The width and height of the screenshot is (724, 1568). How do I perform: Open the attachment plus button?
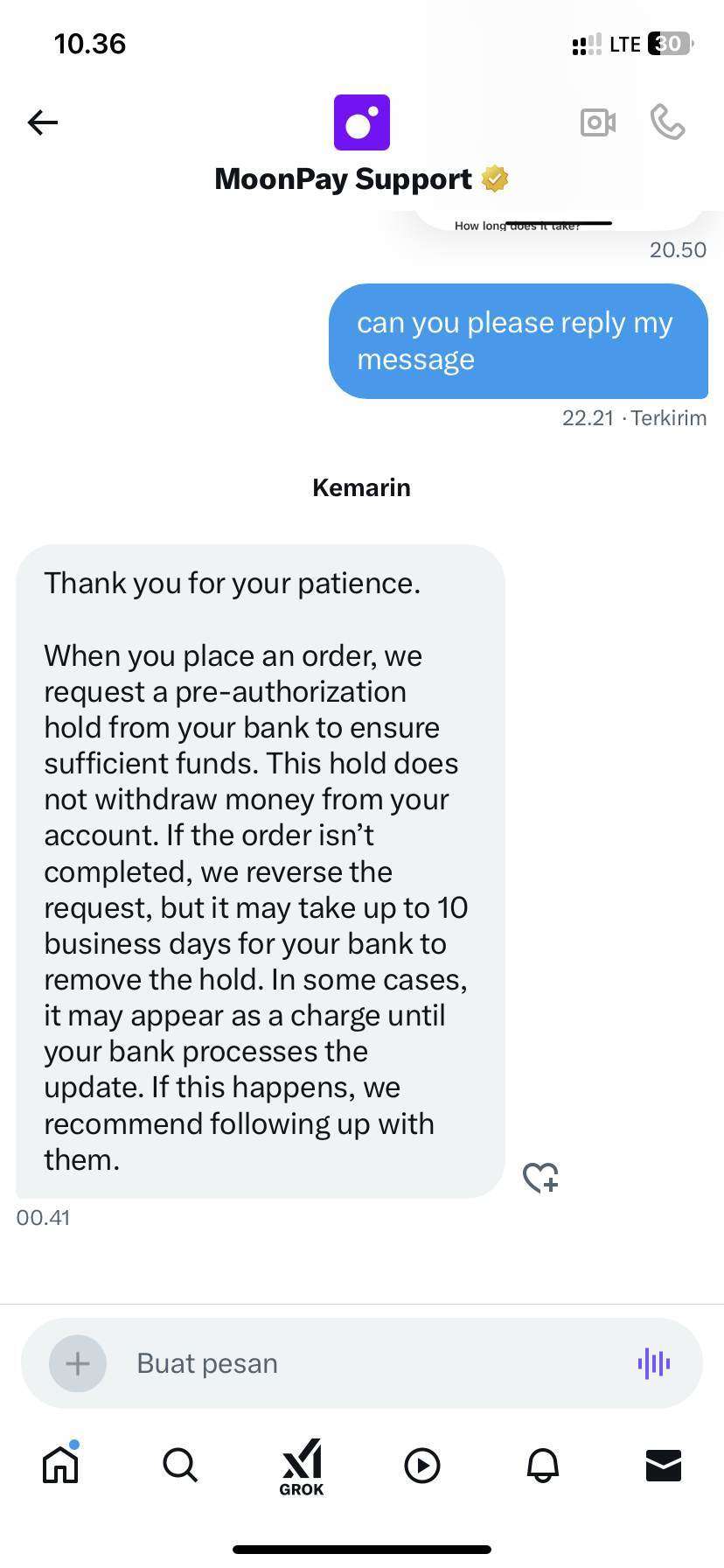(x=78, y=1363)
